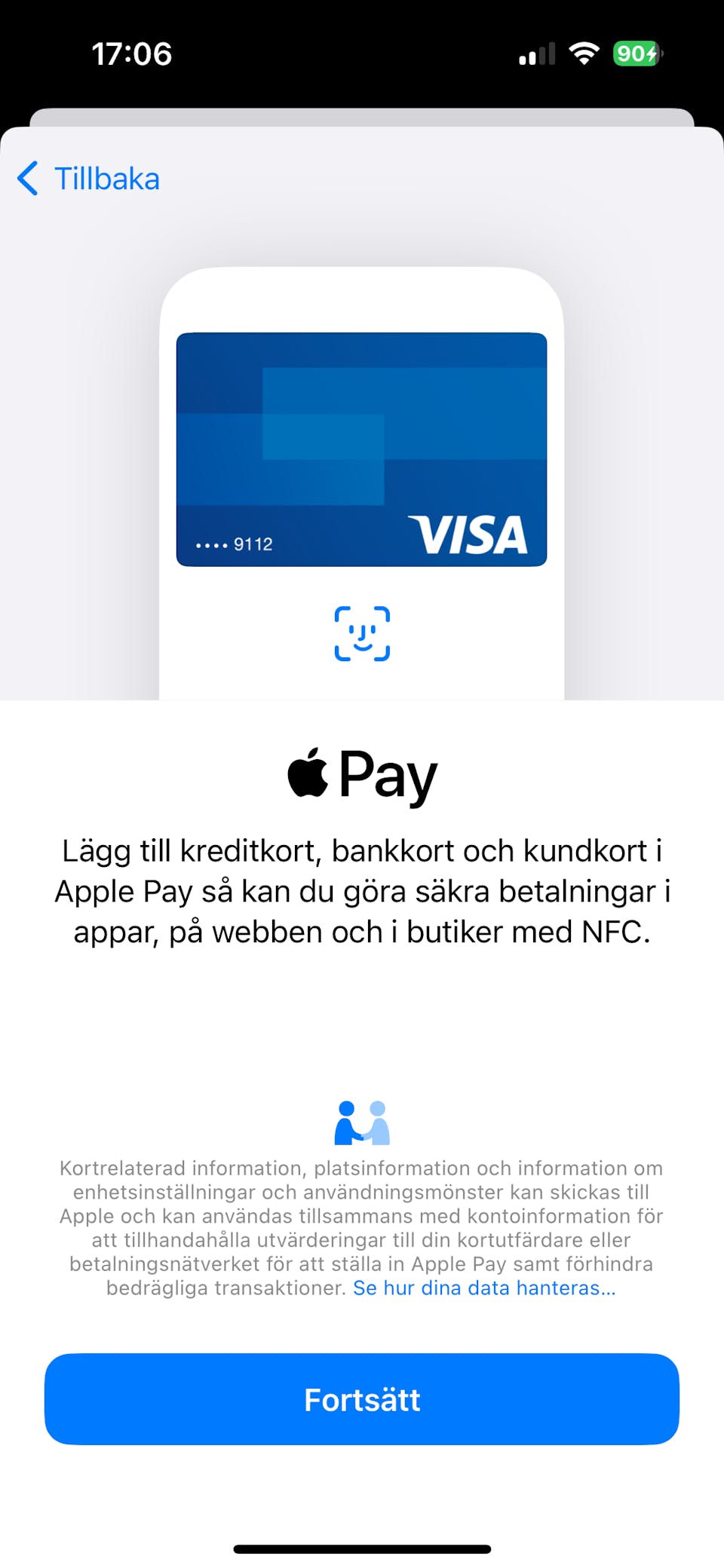The image size is (724, 1568).
Task: Tap the blue handshake privacy icon
Action: pos(362,1125)
